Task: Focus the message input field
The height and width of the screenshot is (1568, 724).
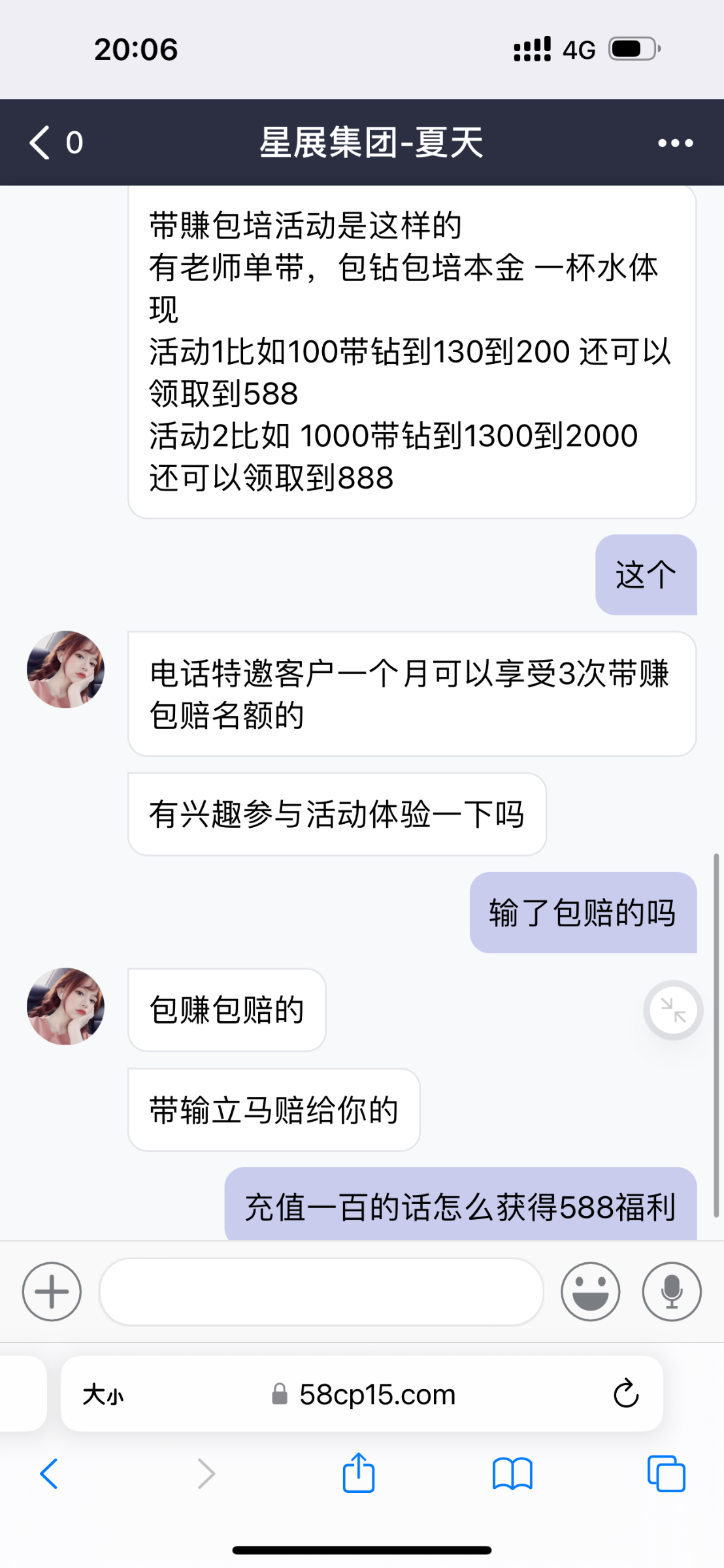Action: pos(321,1292)
